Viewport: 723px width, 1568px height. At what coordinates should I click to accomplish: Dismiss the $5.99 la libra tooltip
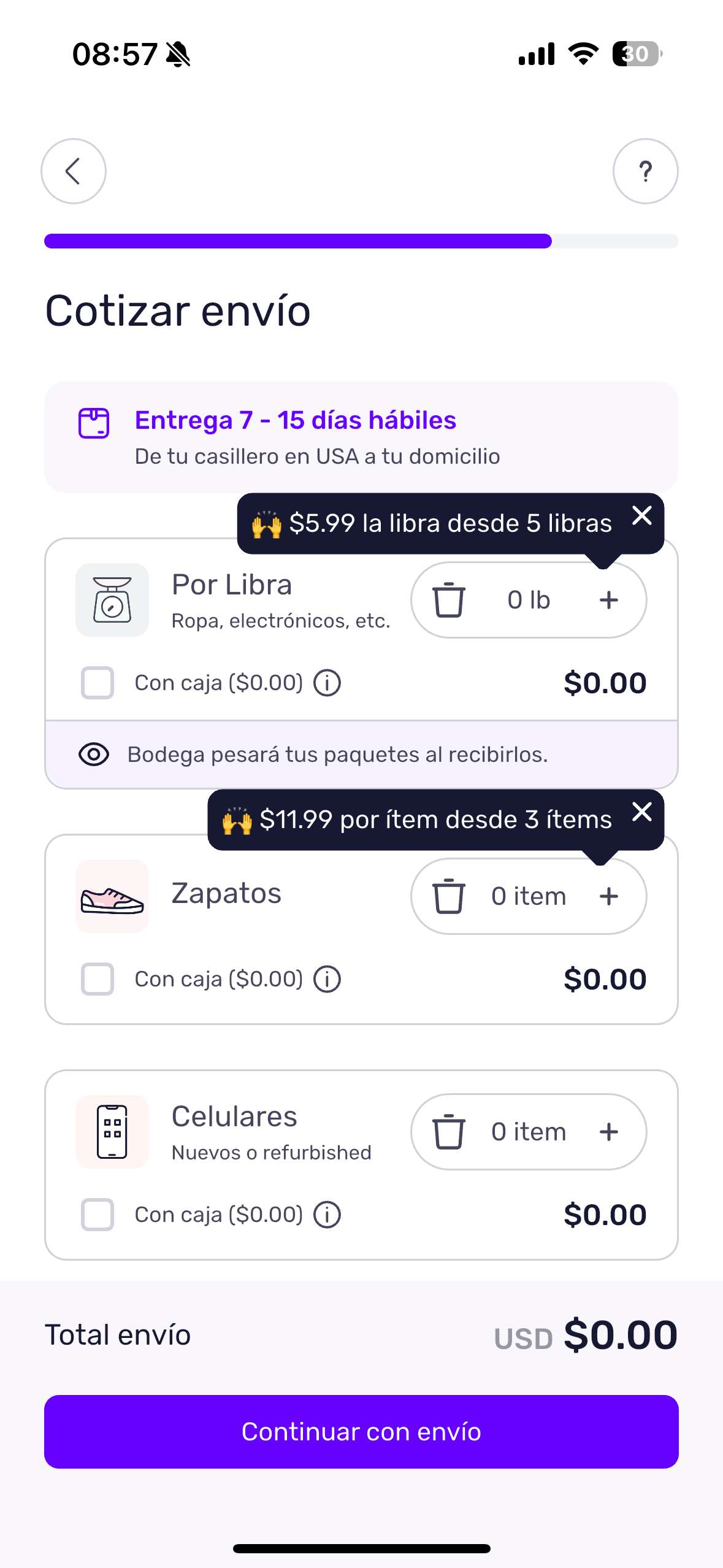641,516
